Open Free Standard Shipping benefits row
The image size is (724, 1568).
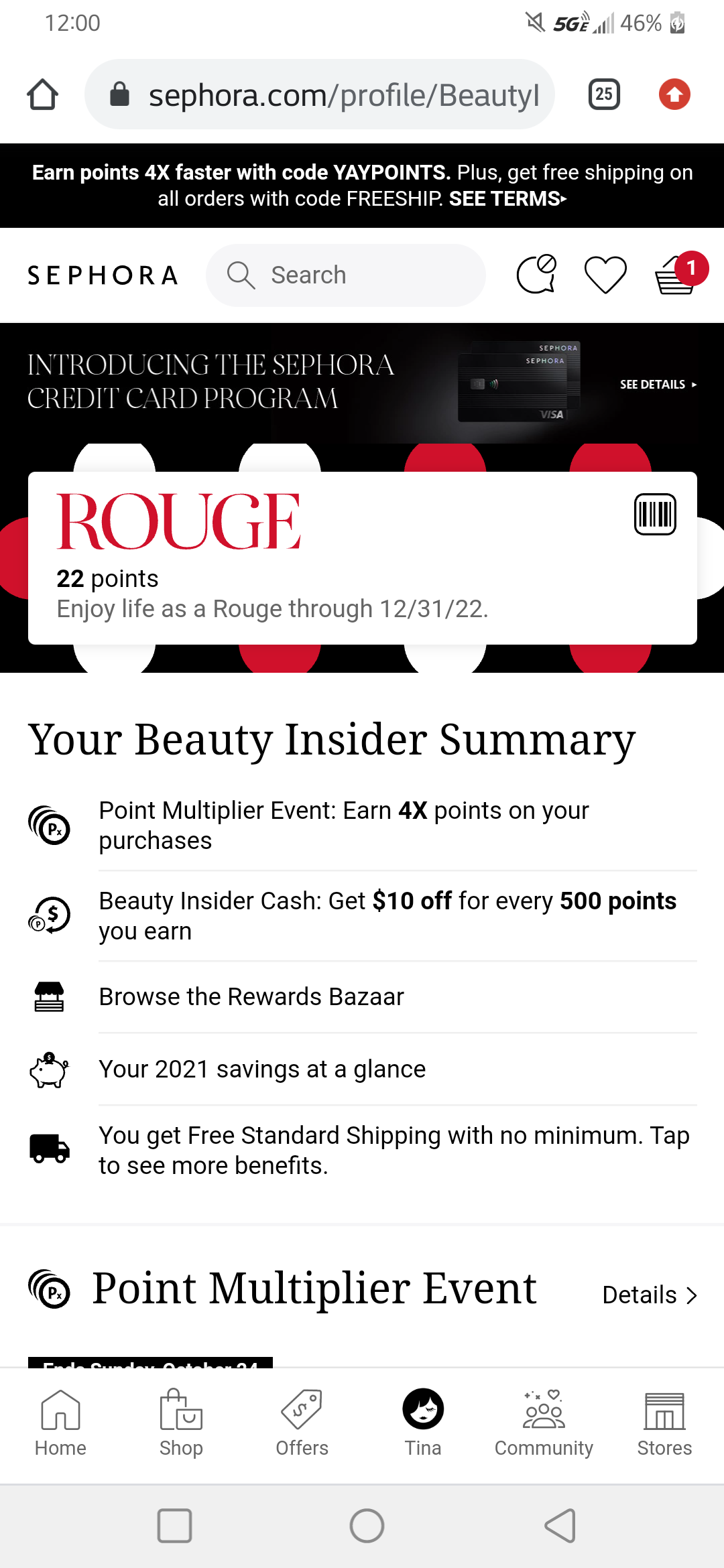[x=362, y=1151]
